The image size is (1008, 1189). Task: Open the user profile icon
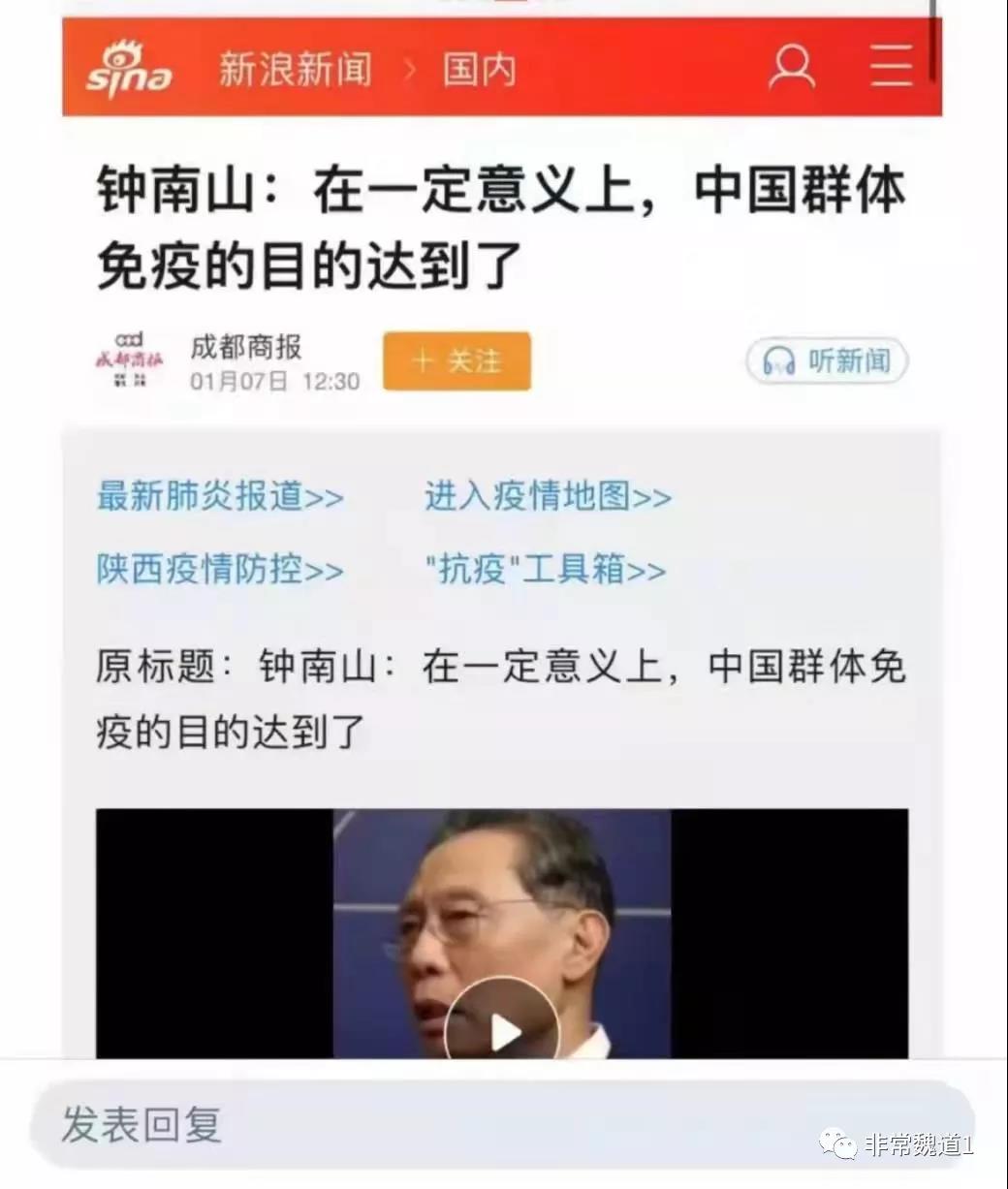tap(792, 68)
